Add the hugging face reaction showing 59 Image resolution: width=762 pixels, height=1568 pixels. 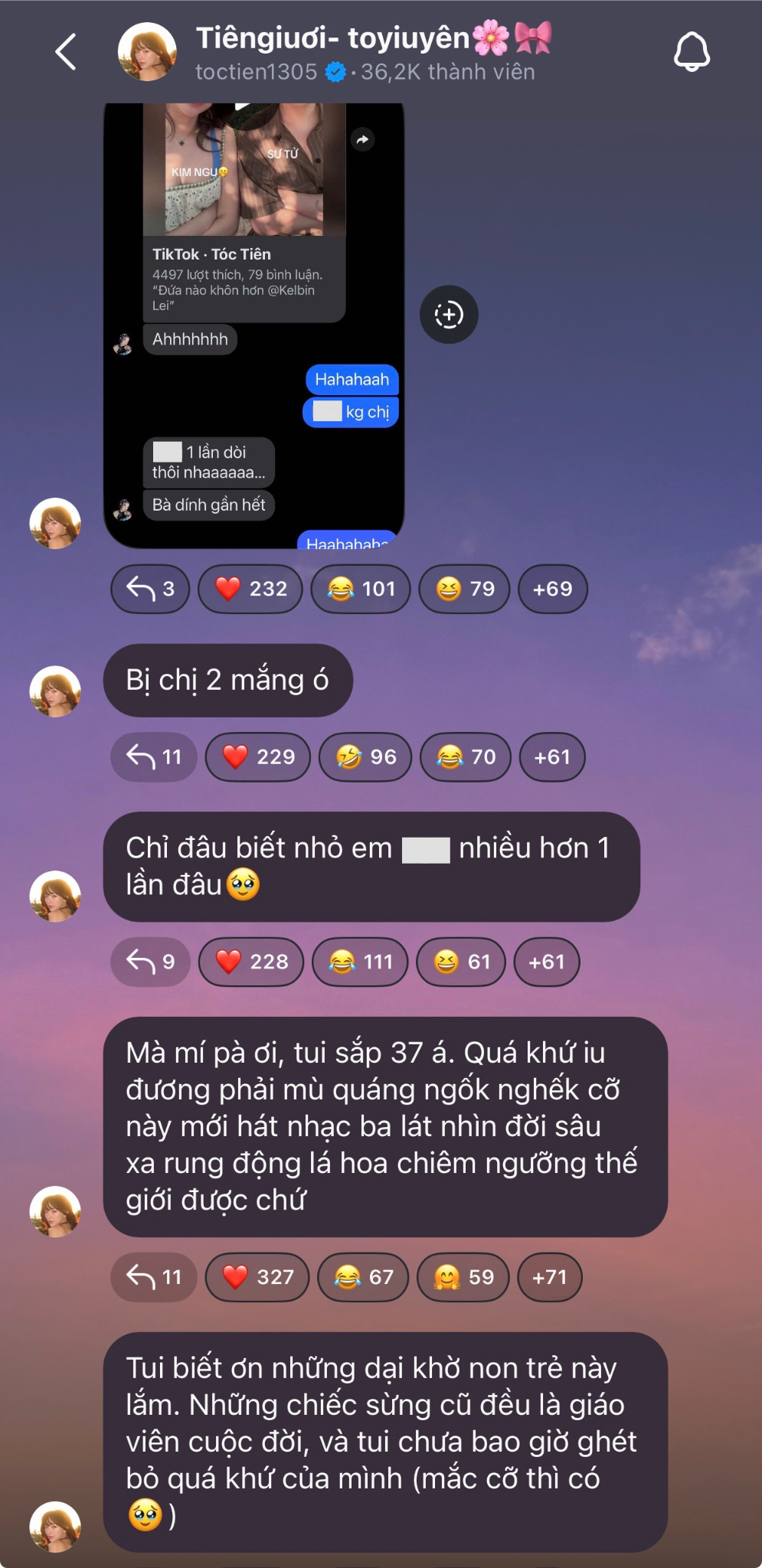pos(463,1277)
